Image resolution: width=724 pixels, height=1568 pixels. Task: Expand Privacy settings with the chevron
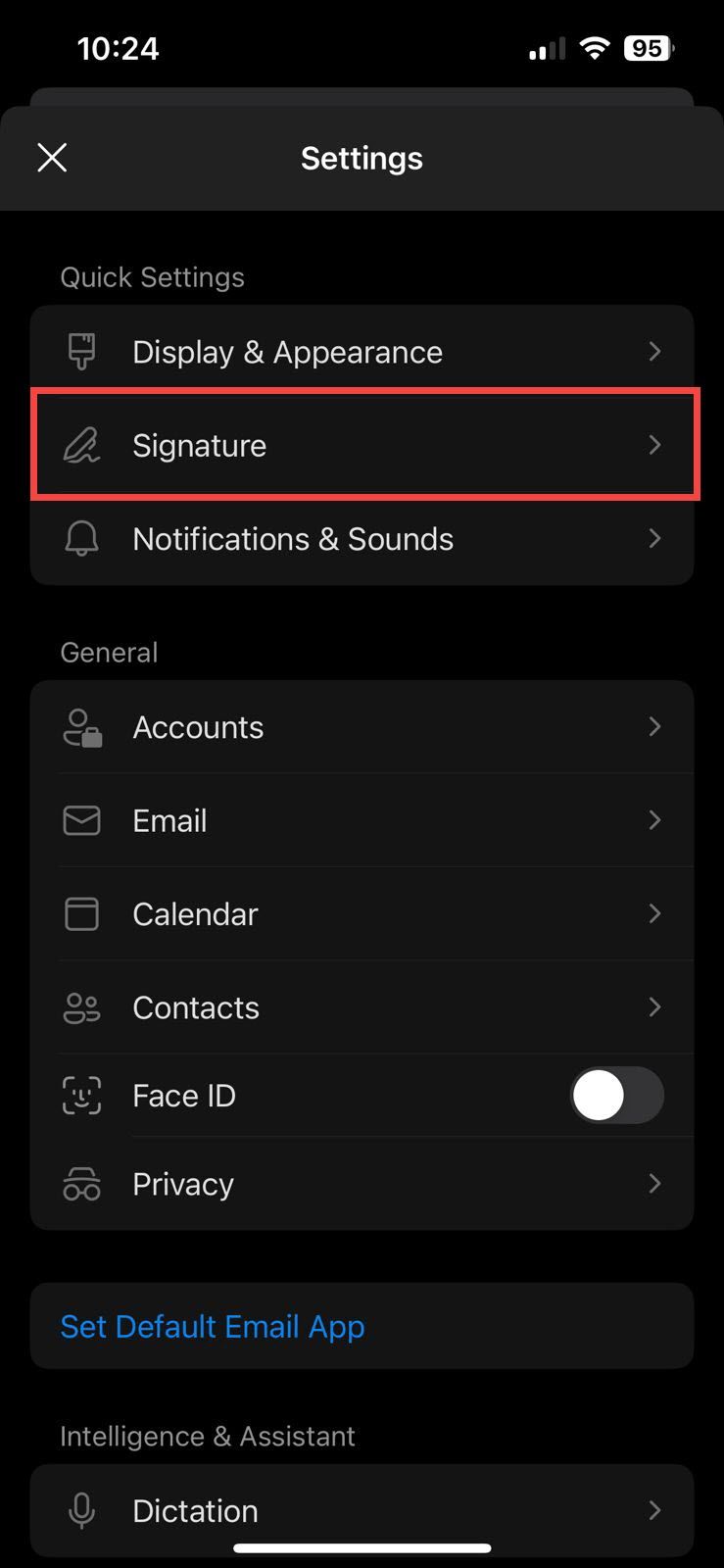(654, 1184)
